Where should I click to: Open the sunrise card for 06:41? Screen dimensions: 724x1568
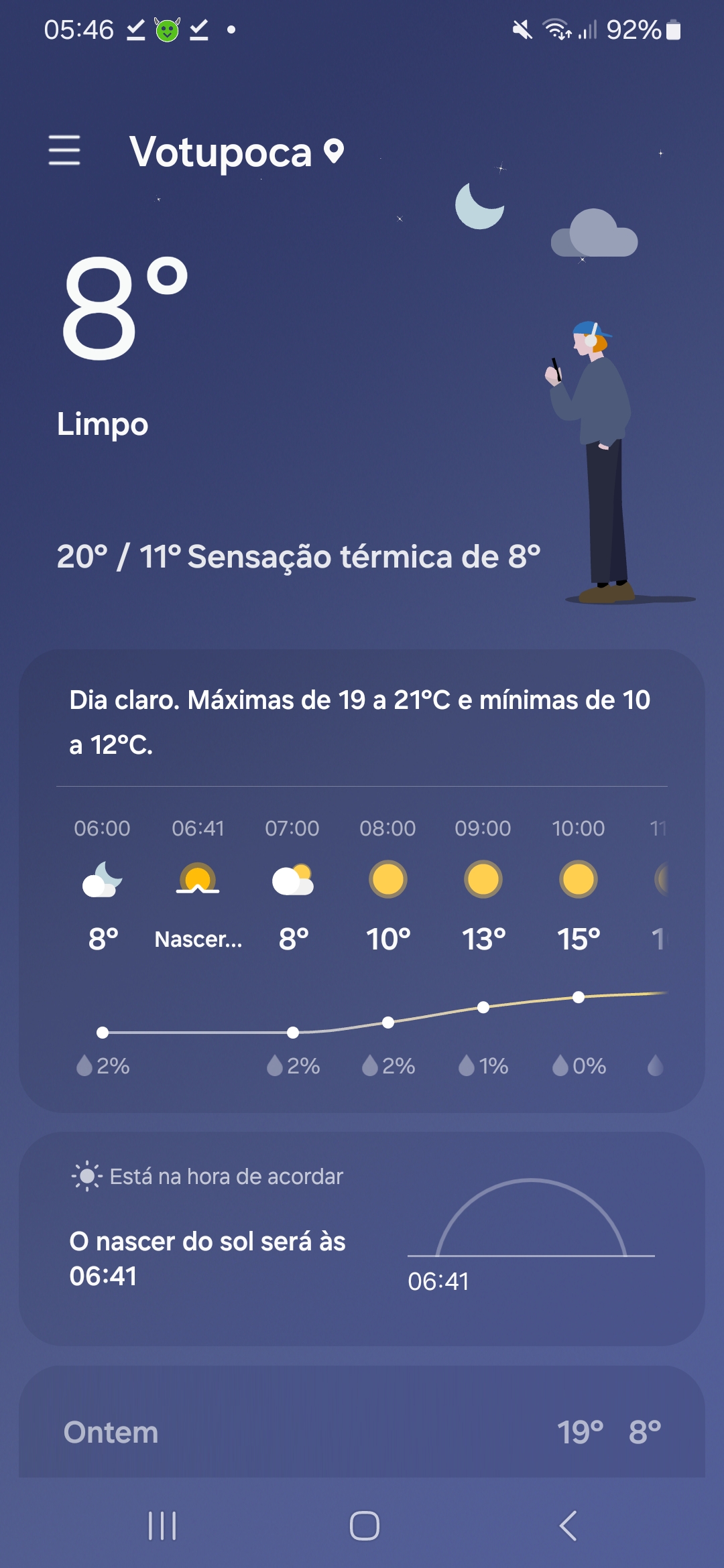[362, 1238]
